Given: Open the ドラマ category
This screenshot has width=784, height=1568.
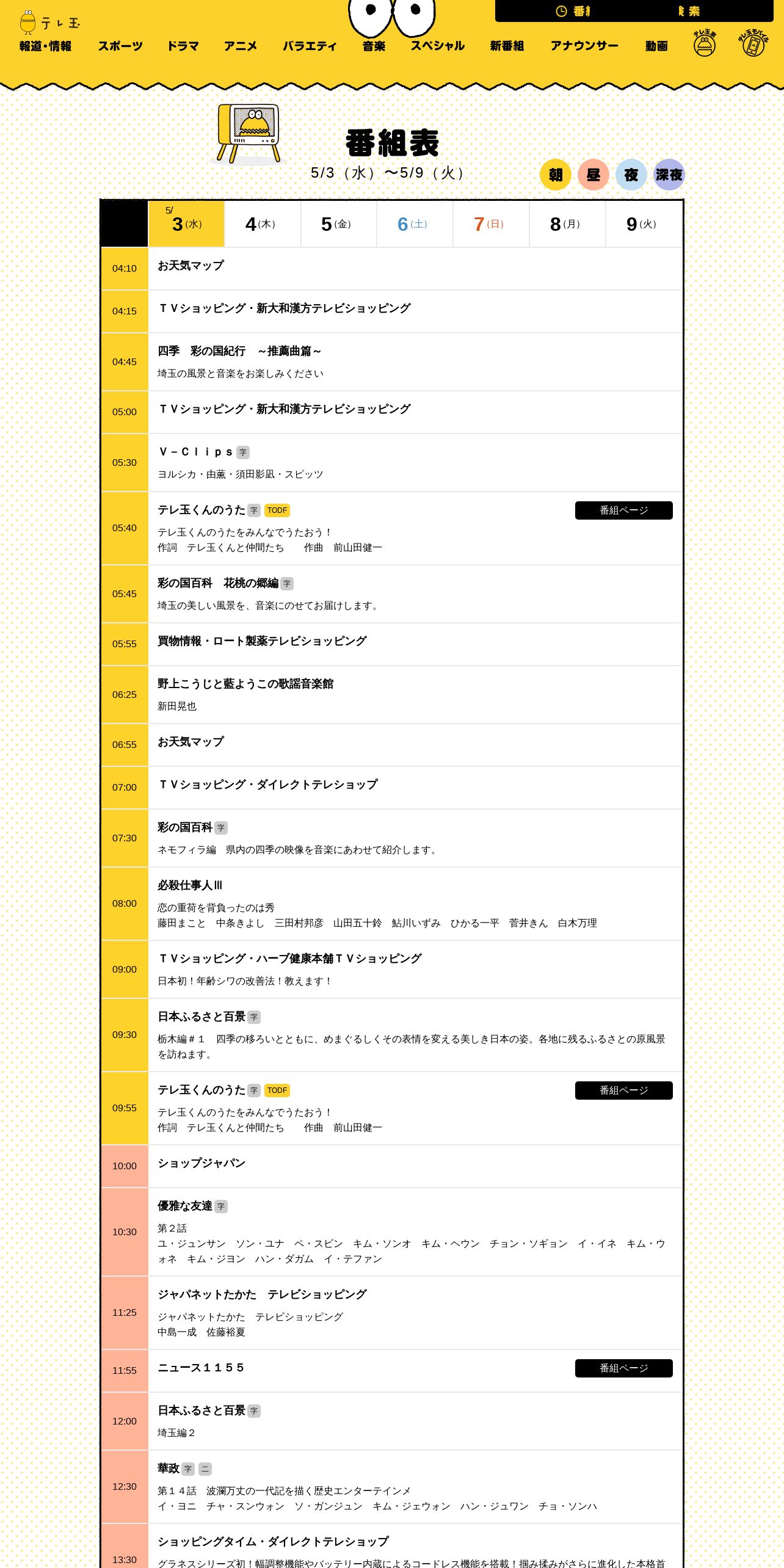Looking at the screenshot, I should coord(183,46).
